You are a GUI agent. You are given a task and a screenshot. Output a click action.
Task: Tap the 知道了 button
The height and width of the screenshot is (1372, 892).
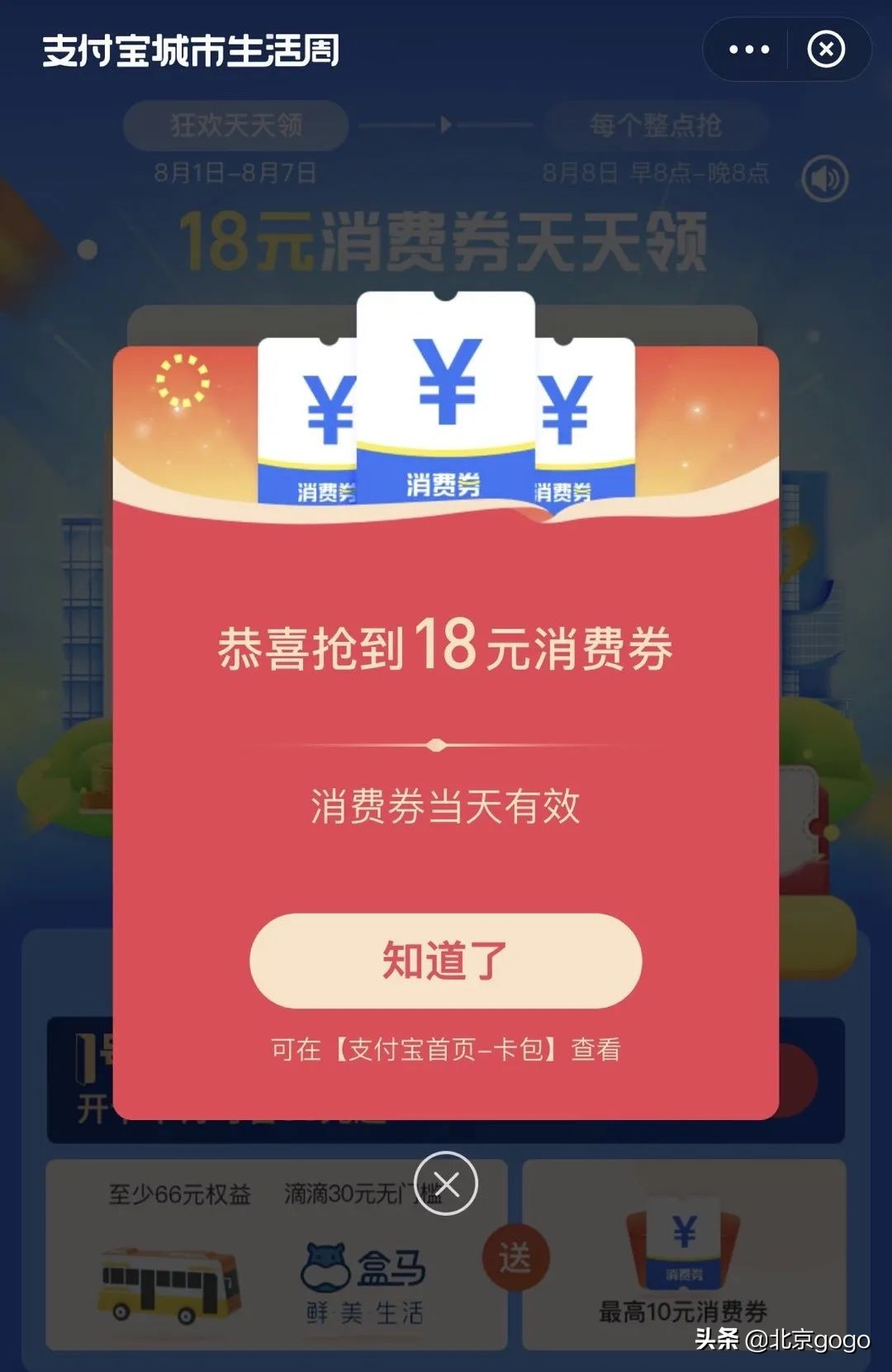[445, 961]
